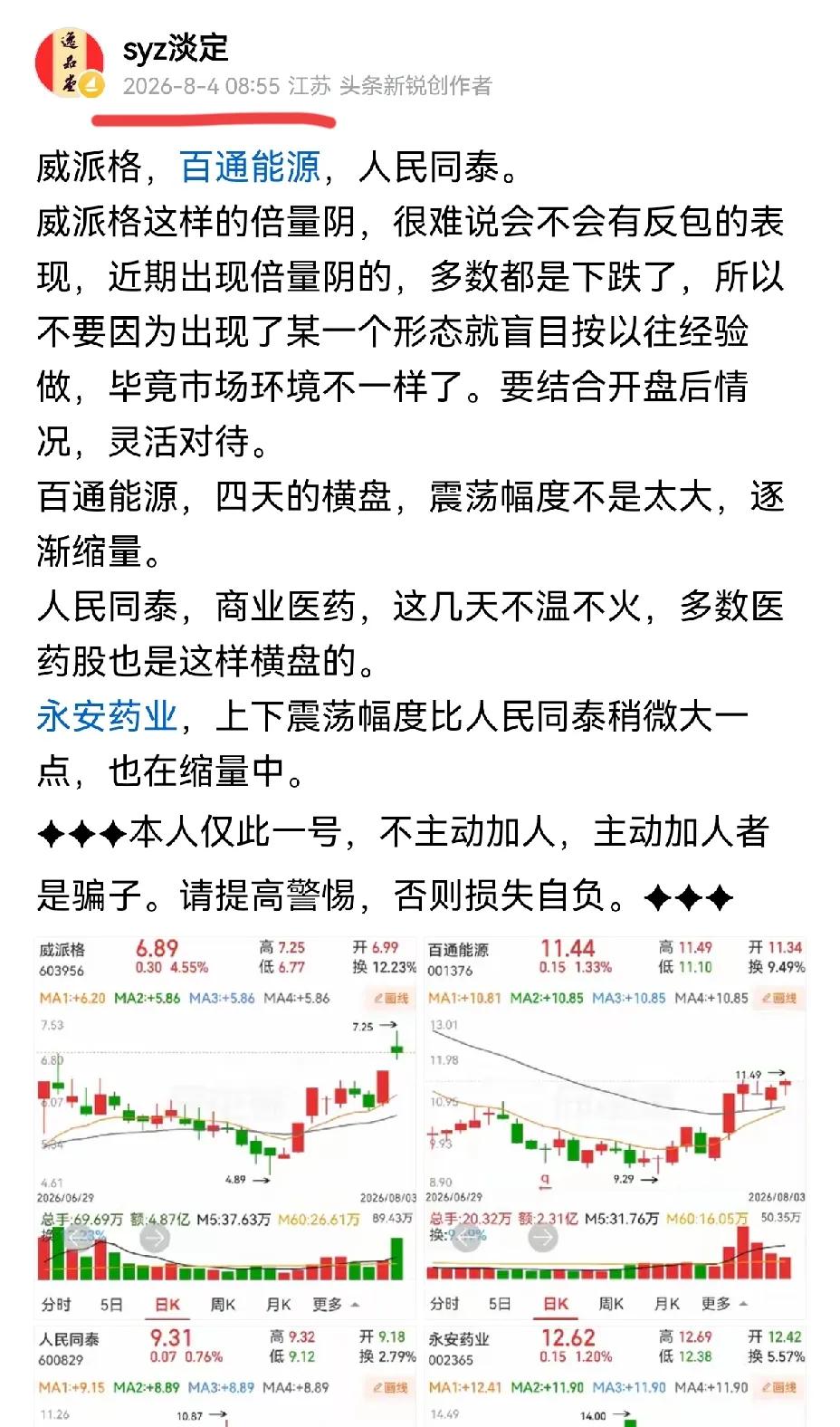View the 百通能源 chart image
This screenshot has width=840, height=1427.
(615, 1126)
